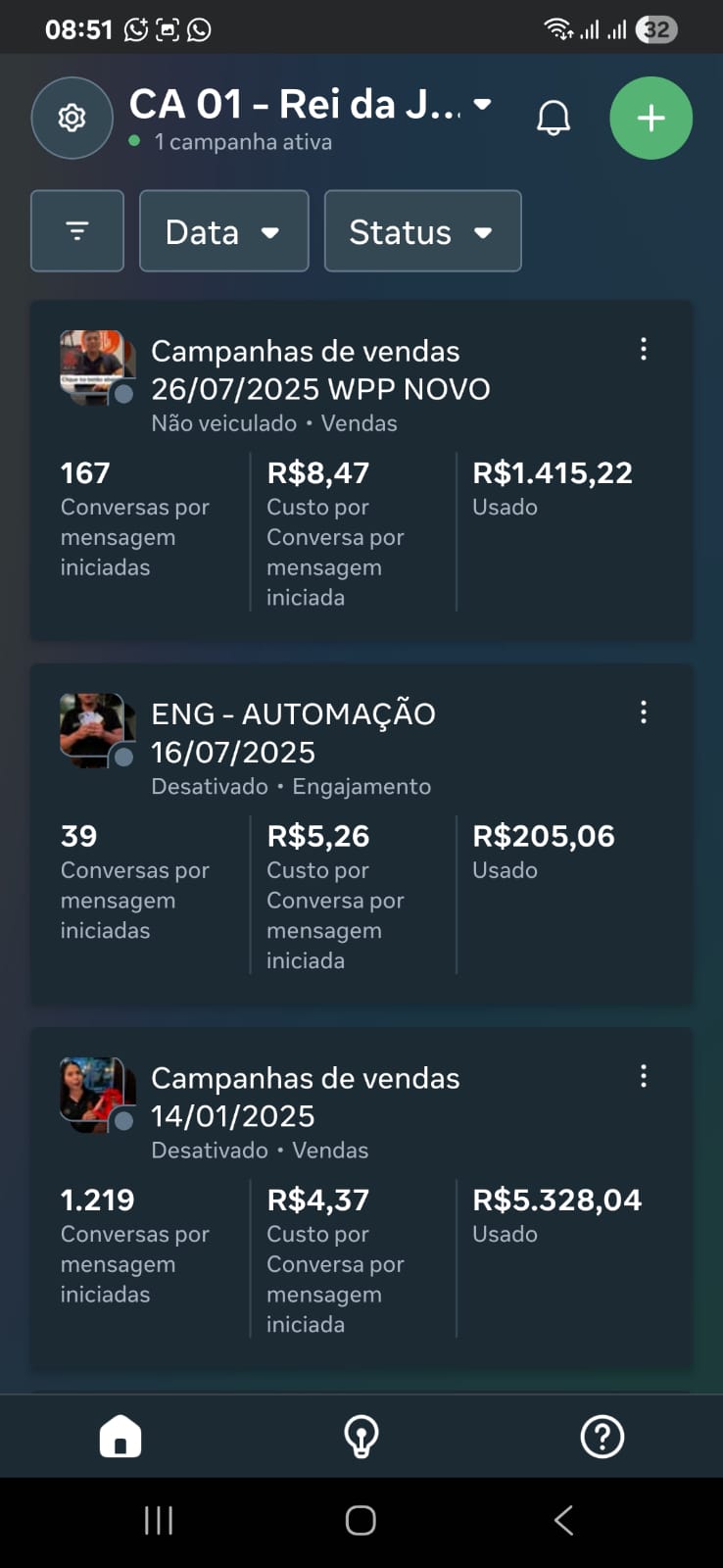Open more options for ENG - AUTOMAÇÃO campaign

click(644, 712)
